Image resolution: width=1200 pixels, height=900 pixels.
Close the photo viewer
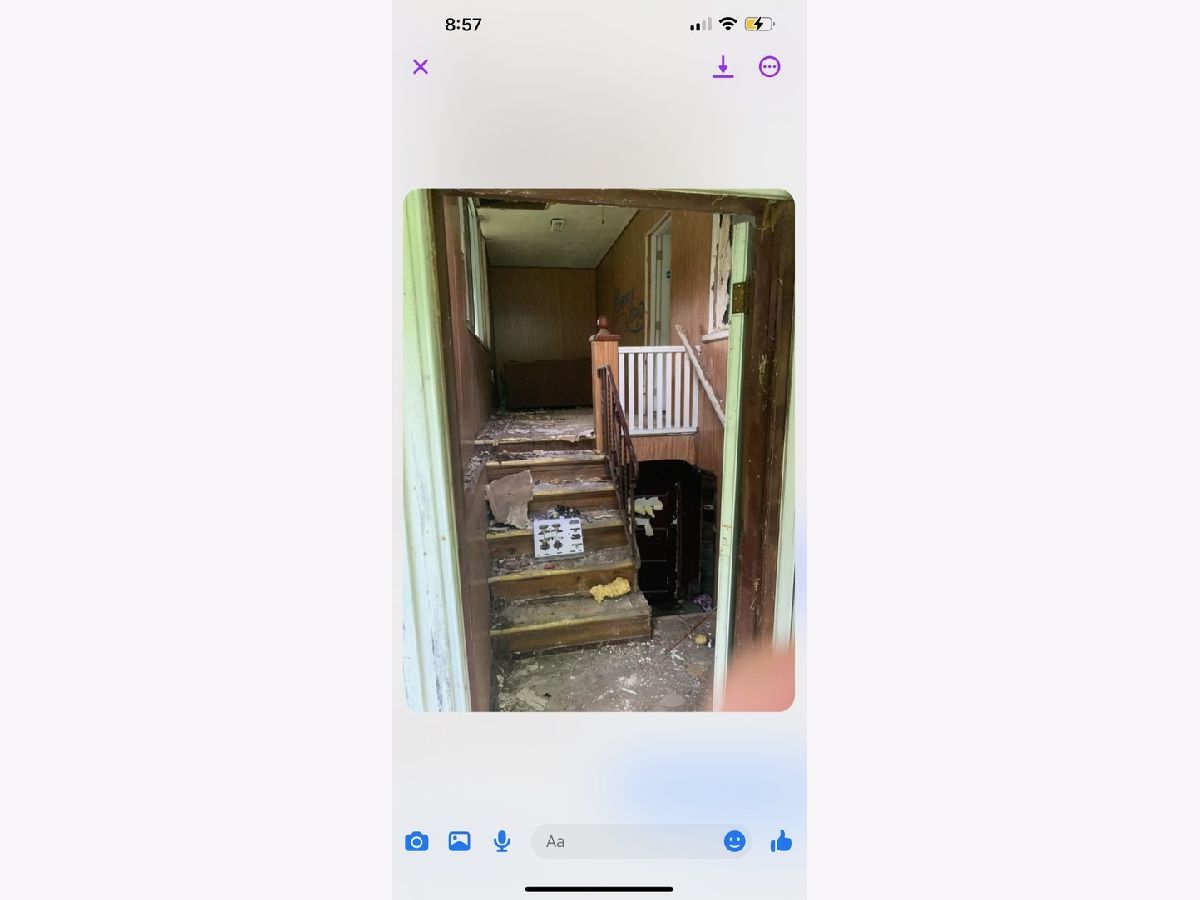tap(420, 67)
